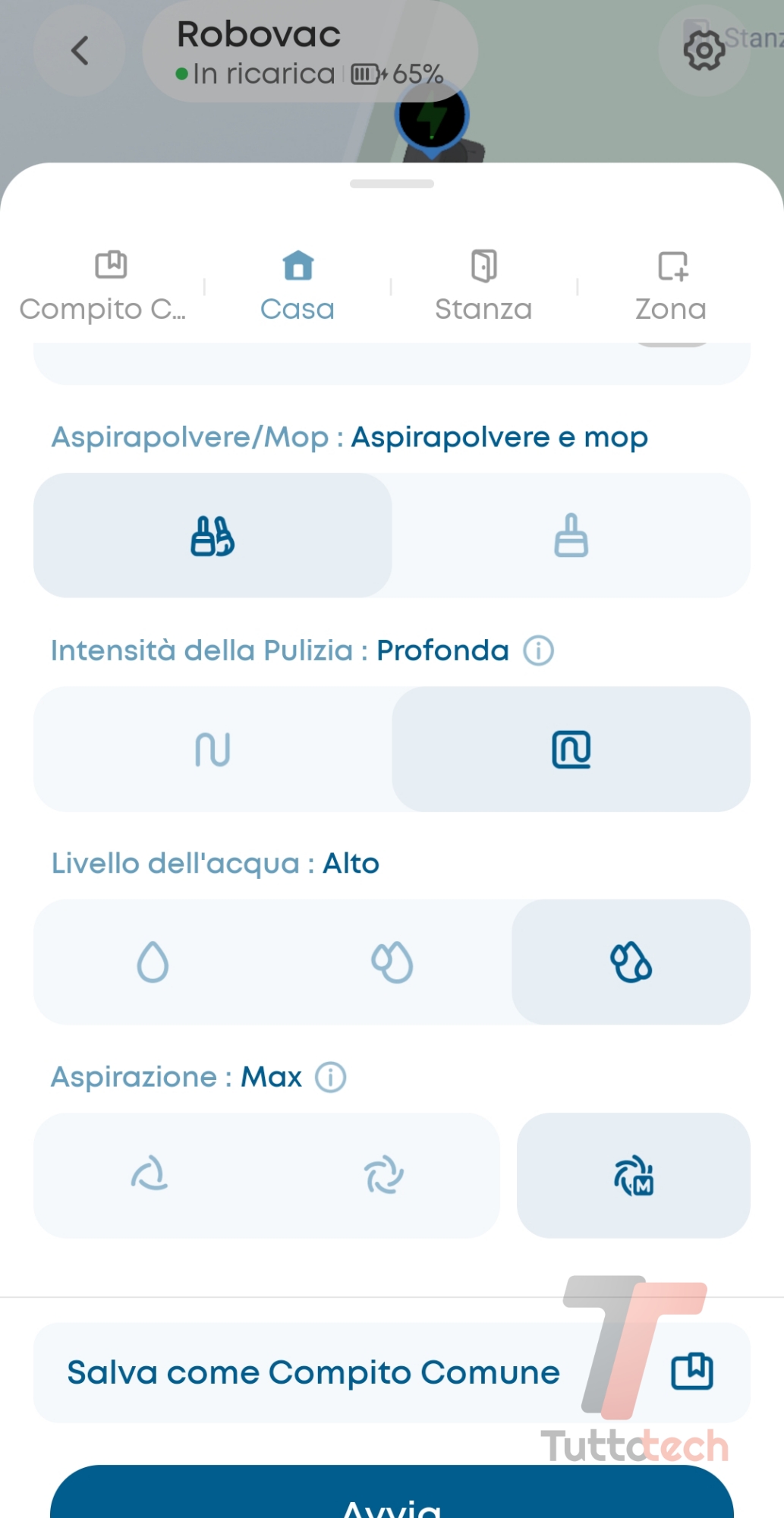Set suction power to Max
Screen dimensions: 784x1518
point(634,1175)
